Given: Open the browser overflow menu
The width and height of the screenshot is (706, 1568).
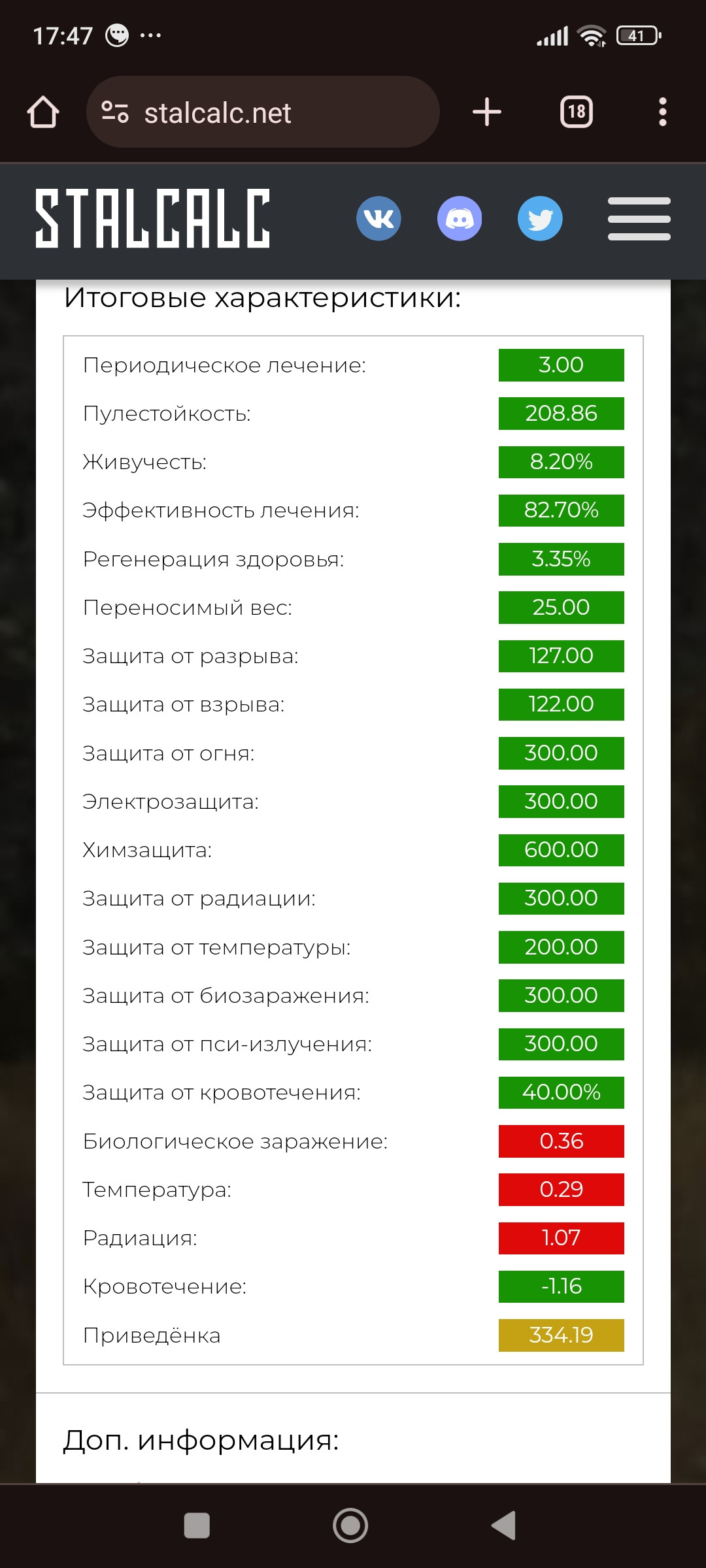Looking at the screenshot, I should pos(663,112).
